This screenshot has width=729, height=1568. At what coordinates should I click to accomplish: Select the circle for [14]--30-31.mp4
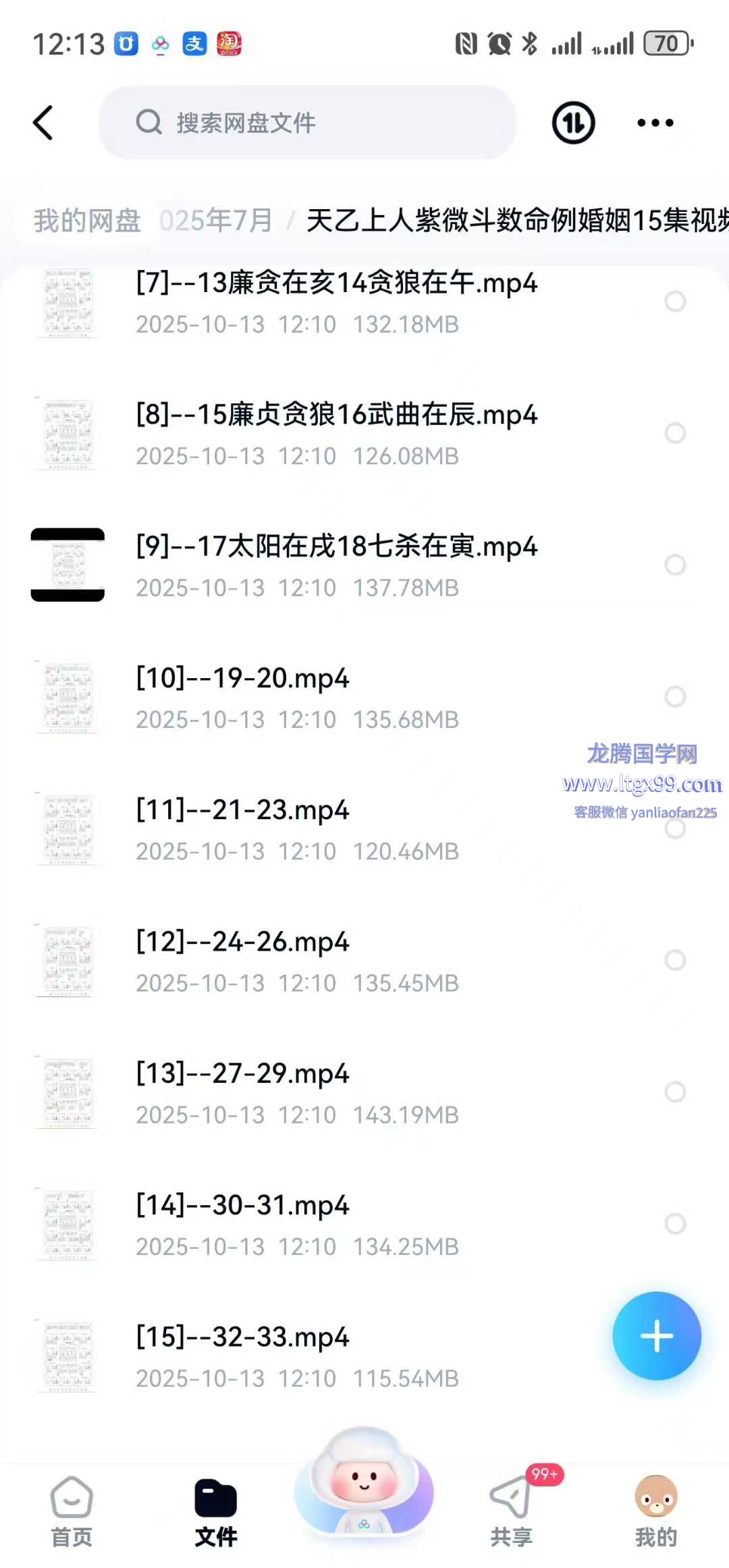tap(675, 1223)
